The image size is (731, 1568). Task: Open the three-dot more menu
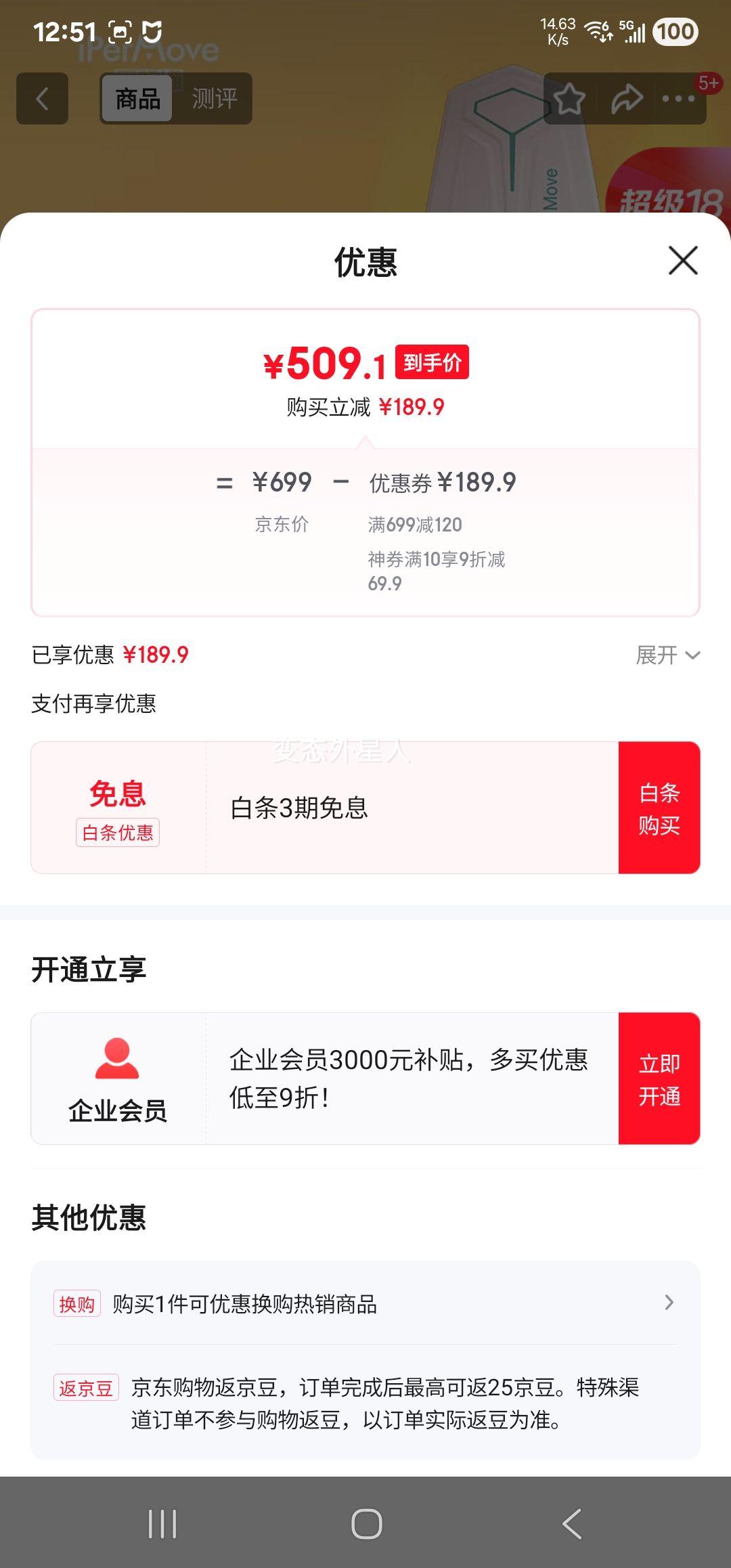[679, 99]
